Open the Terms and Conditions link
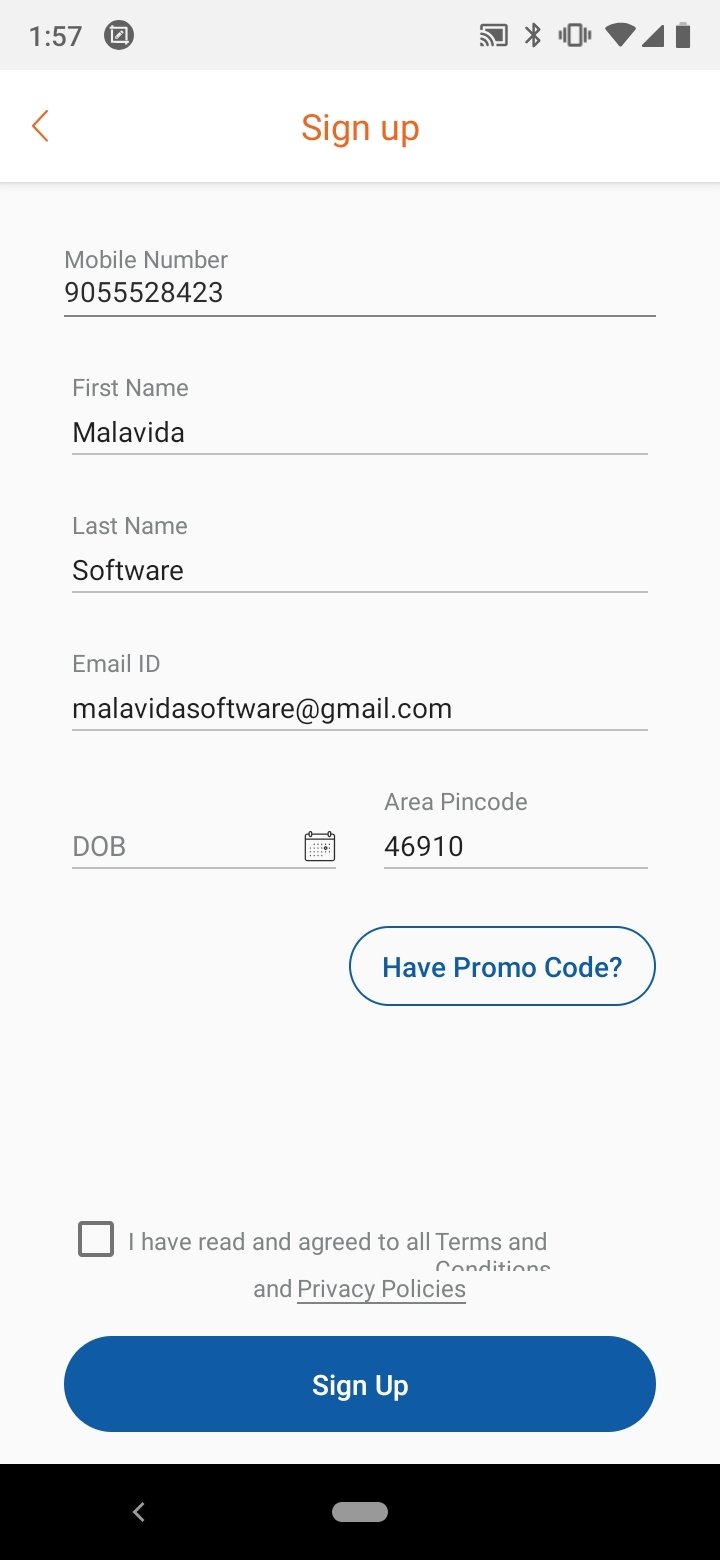 pos(491,1243)
